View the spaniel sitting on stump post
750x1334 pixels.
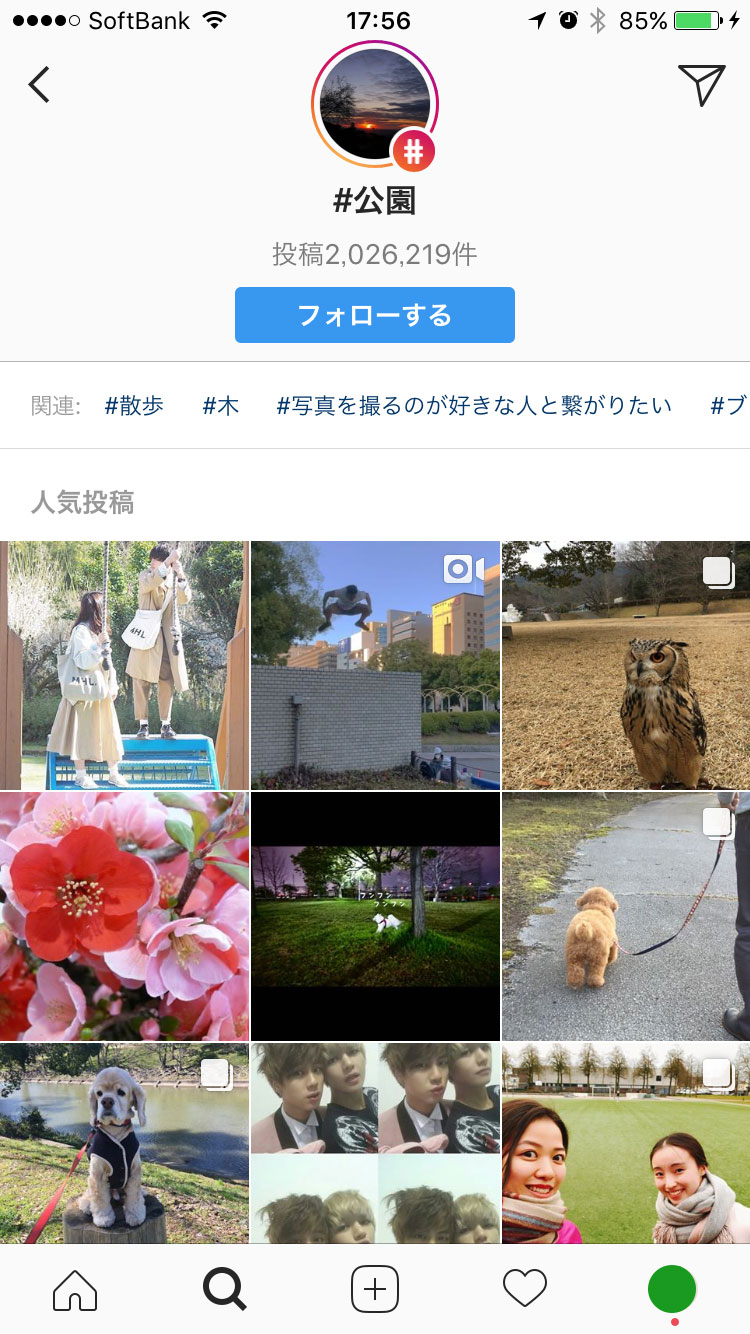coord(124,1143)
